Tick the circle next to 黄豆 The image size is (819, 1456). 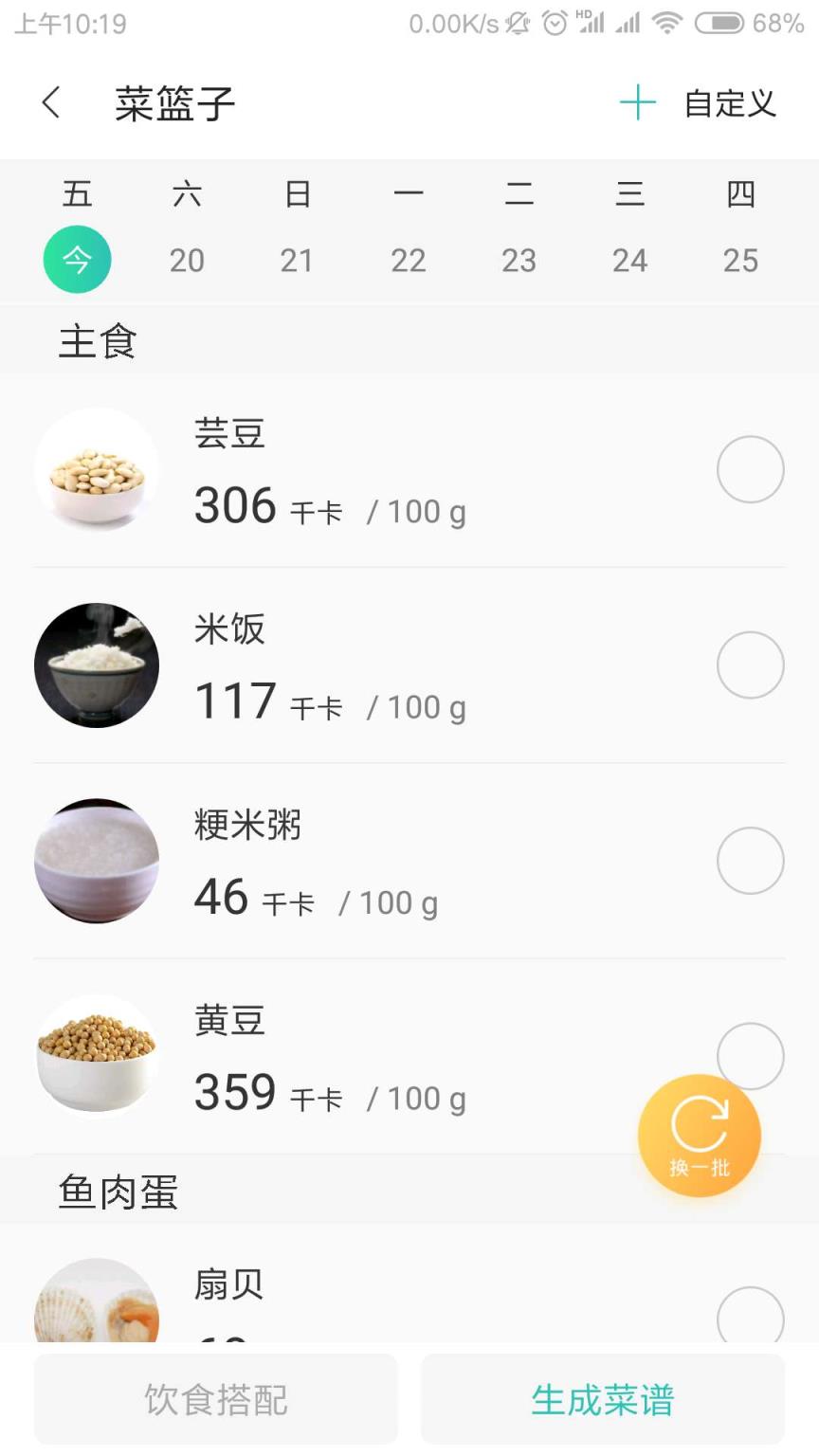pos(751,1056)
